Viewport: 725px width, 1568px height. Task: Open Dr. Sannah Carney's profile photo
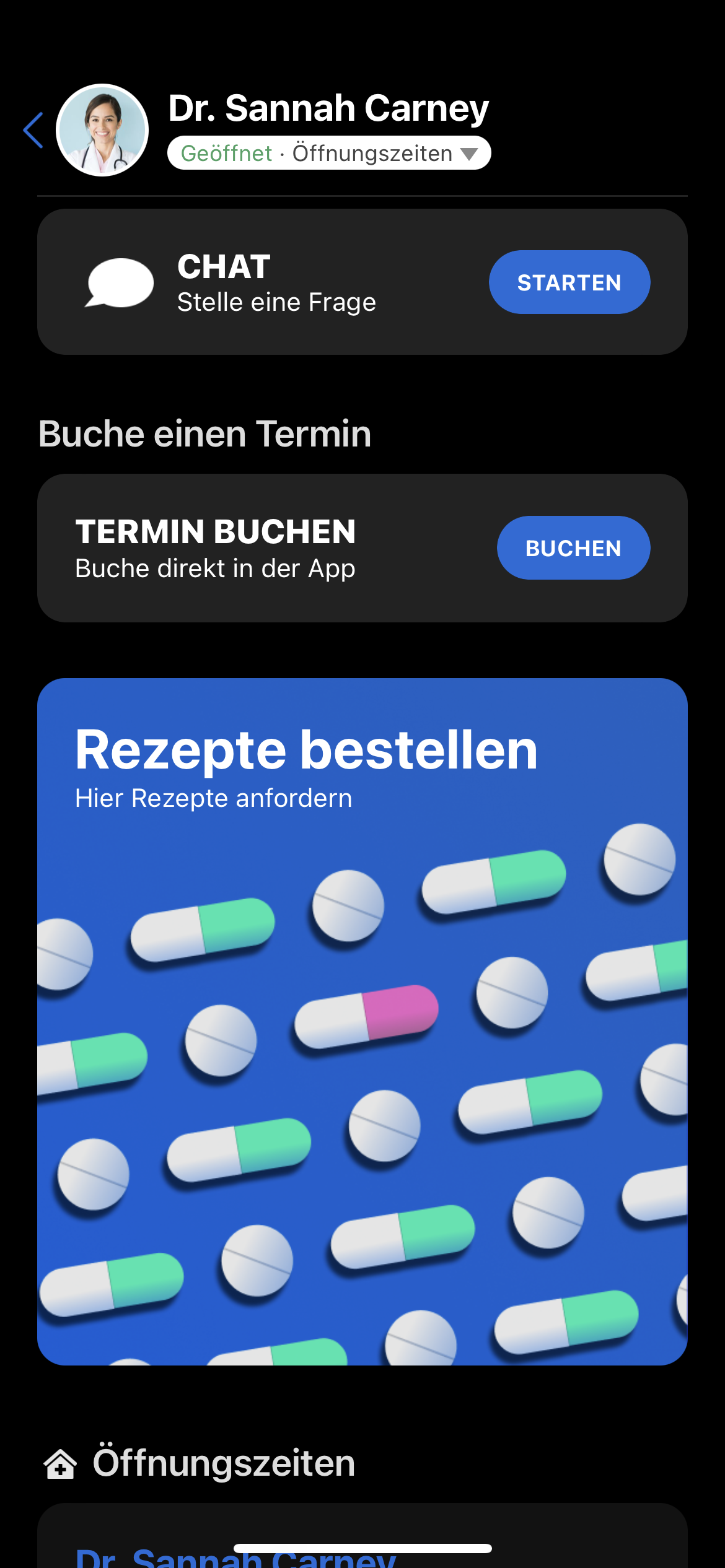(102, 130)
